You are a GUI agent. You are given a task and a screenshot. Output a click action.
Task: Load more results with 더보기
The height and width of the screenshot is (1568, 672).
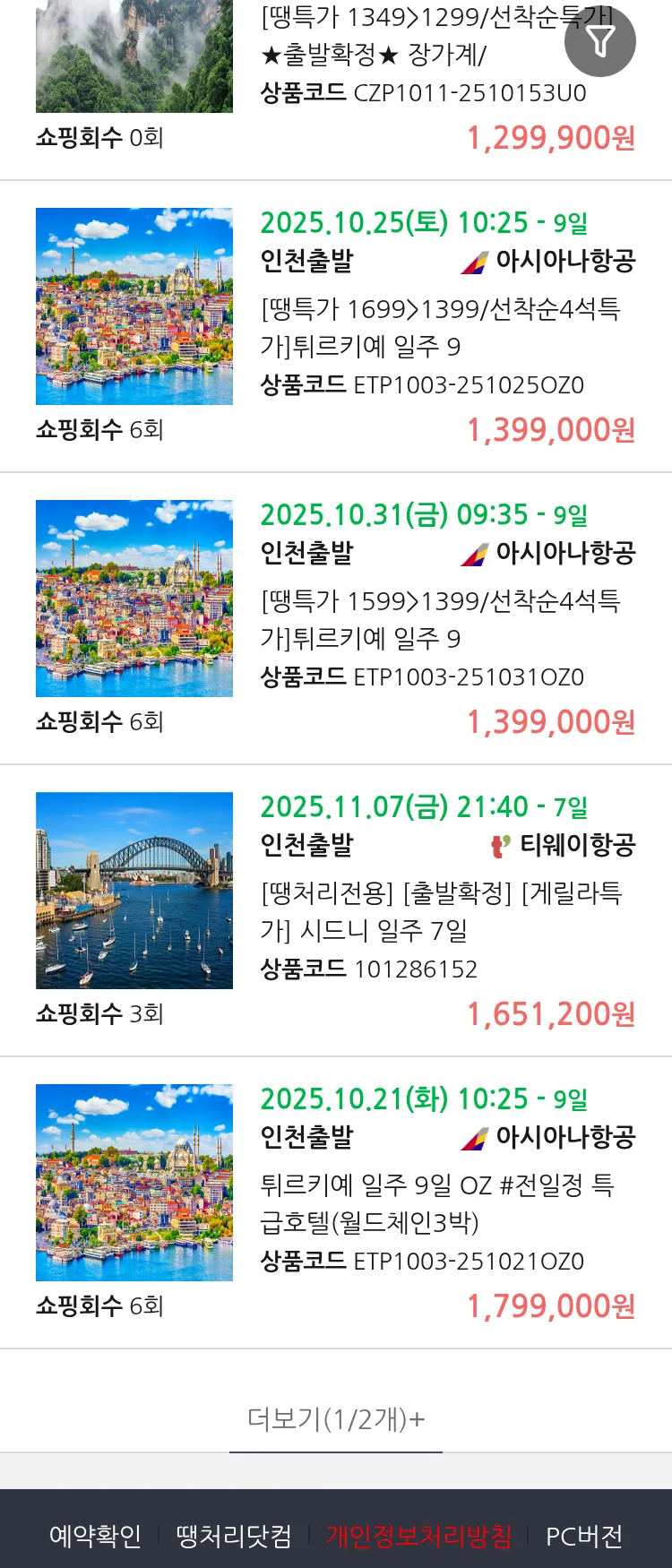coord(336,1418)
